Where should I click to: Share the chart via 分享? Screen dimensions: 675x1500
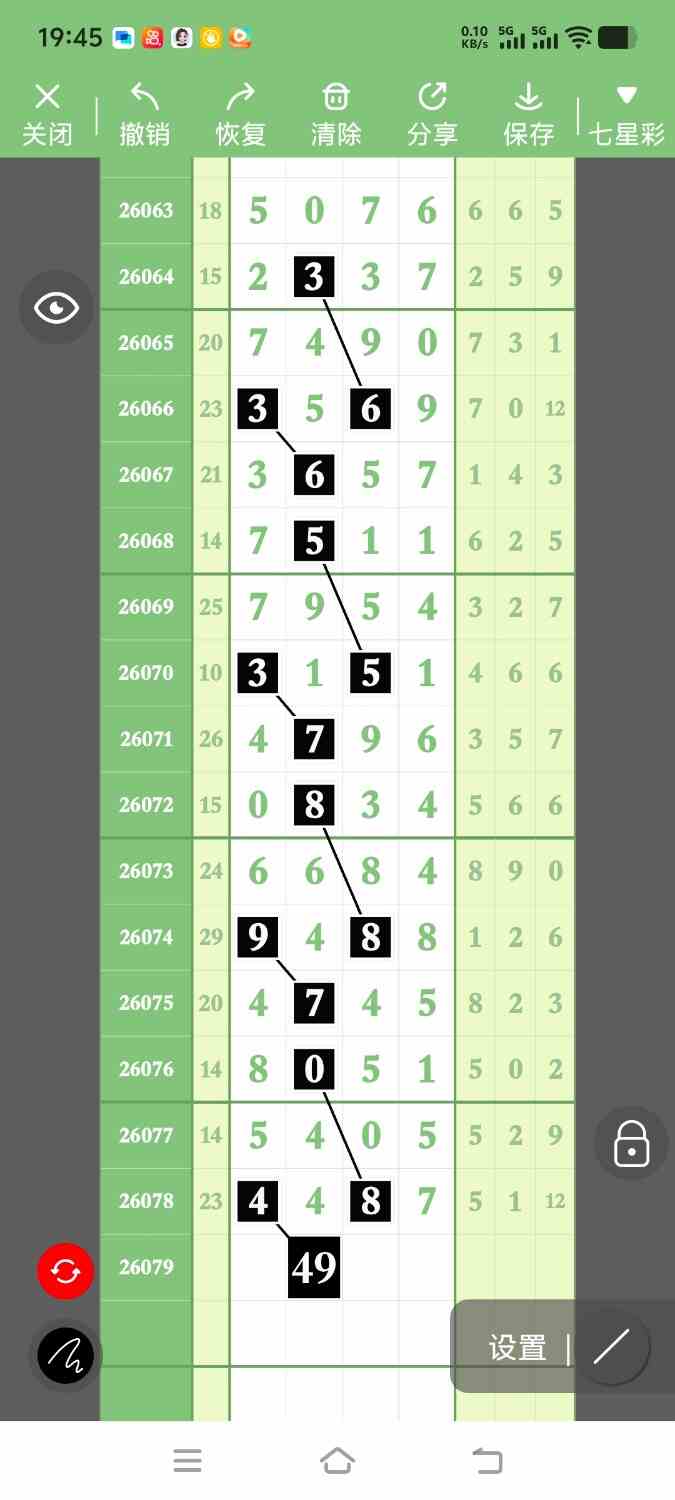(432, 114)
